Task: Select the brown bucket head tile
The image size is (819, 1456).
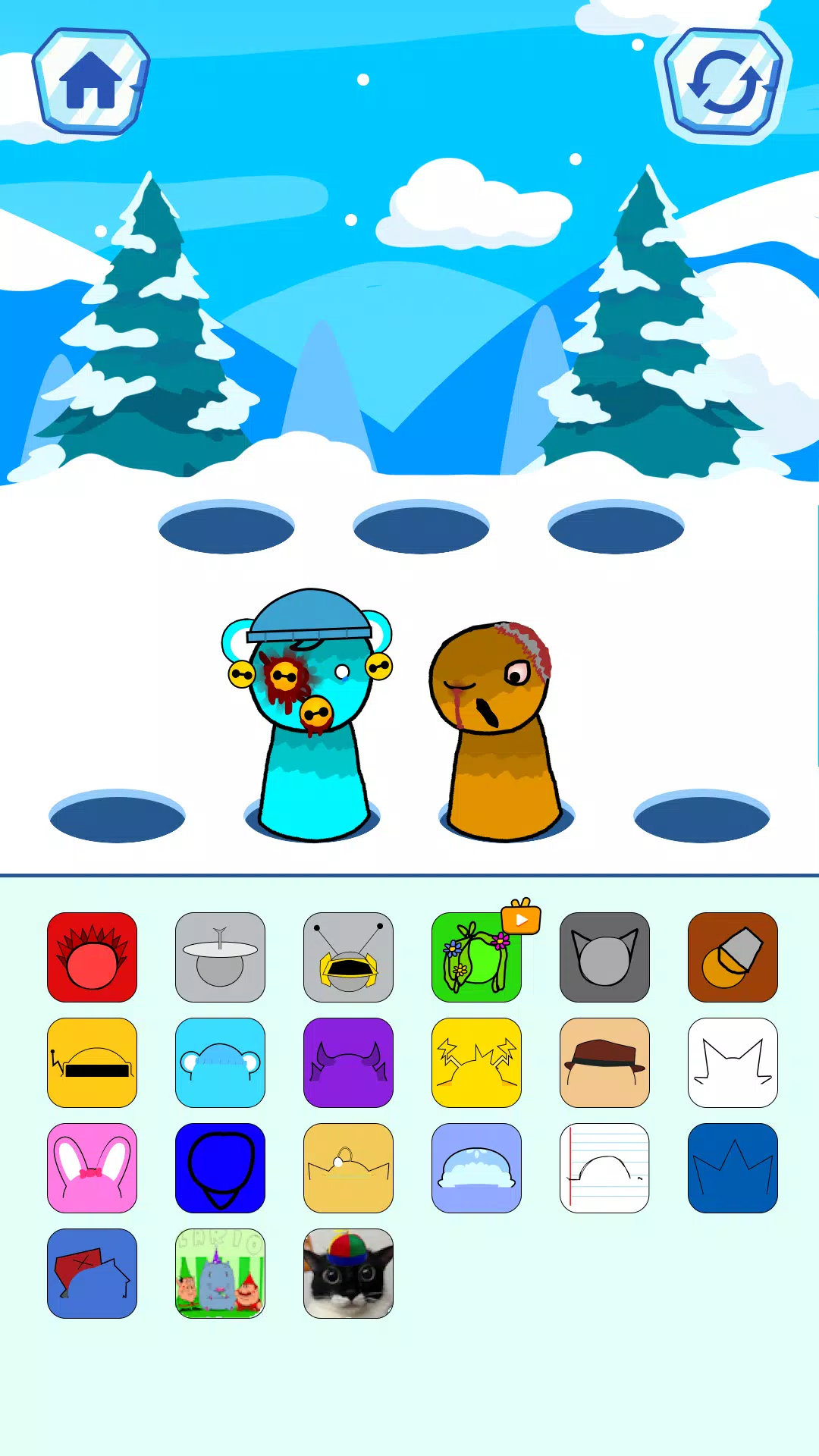Action: pos(733,957)
